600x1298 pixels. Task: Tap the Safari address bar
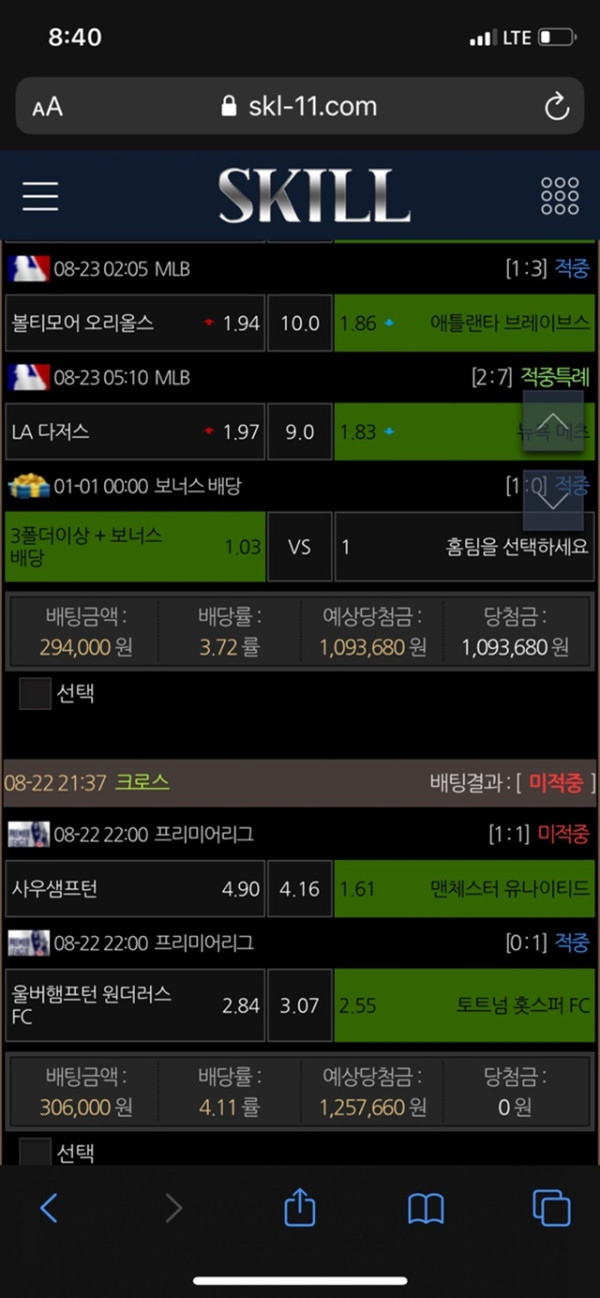tap(299, 106)
